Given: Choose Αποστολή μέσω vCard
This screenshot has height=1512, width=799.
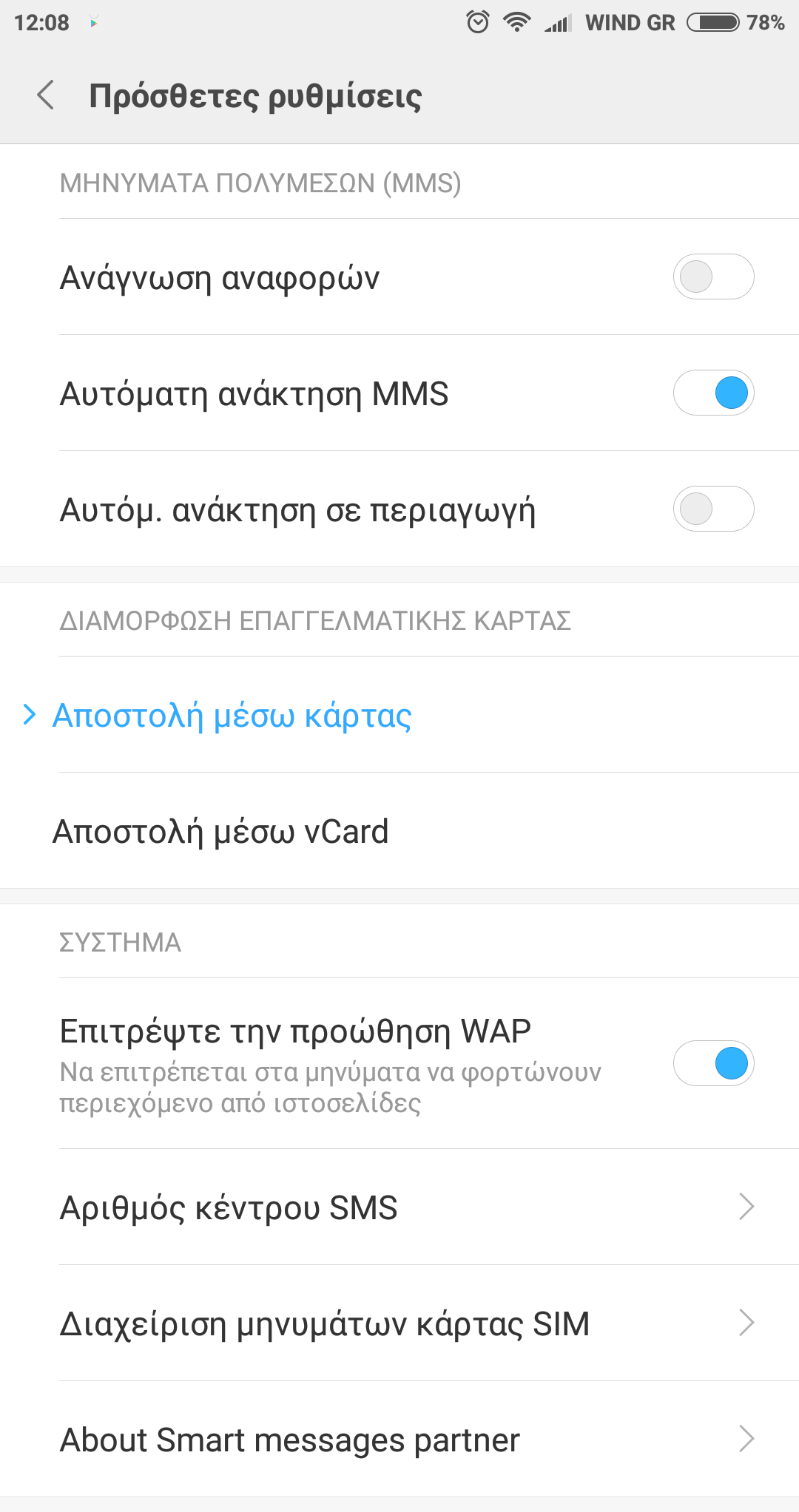Looking at the screenshot, I should click(x=220, y=831).
